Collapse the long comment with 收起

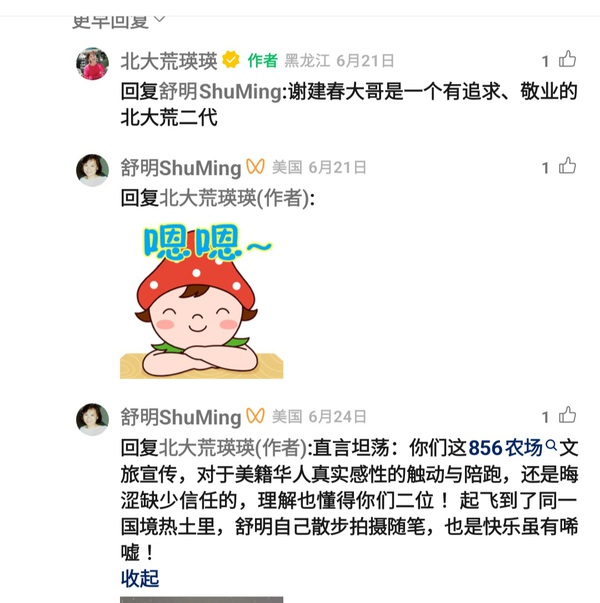point(139,578)
